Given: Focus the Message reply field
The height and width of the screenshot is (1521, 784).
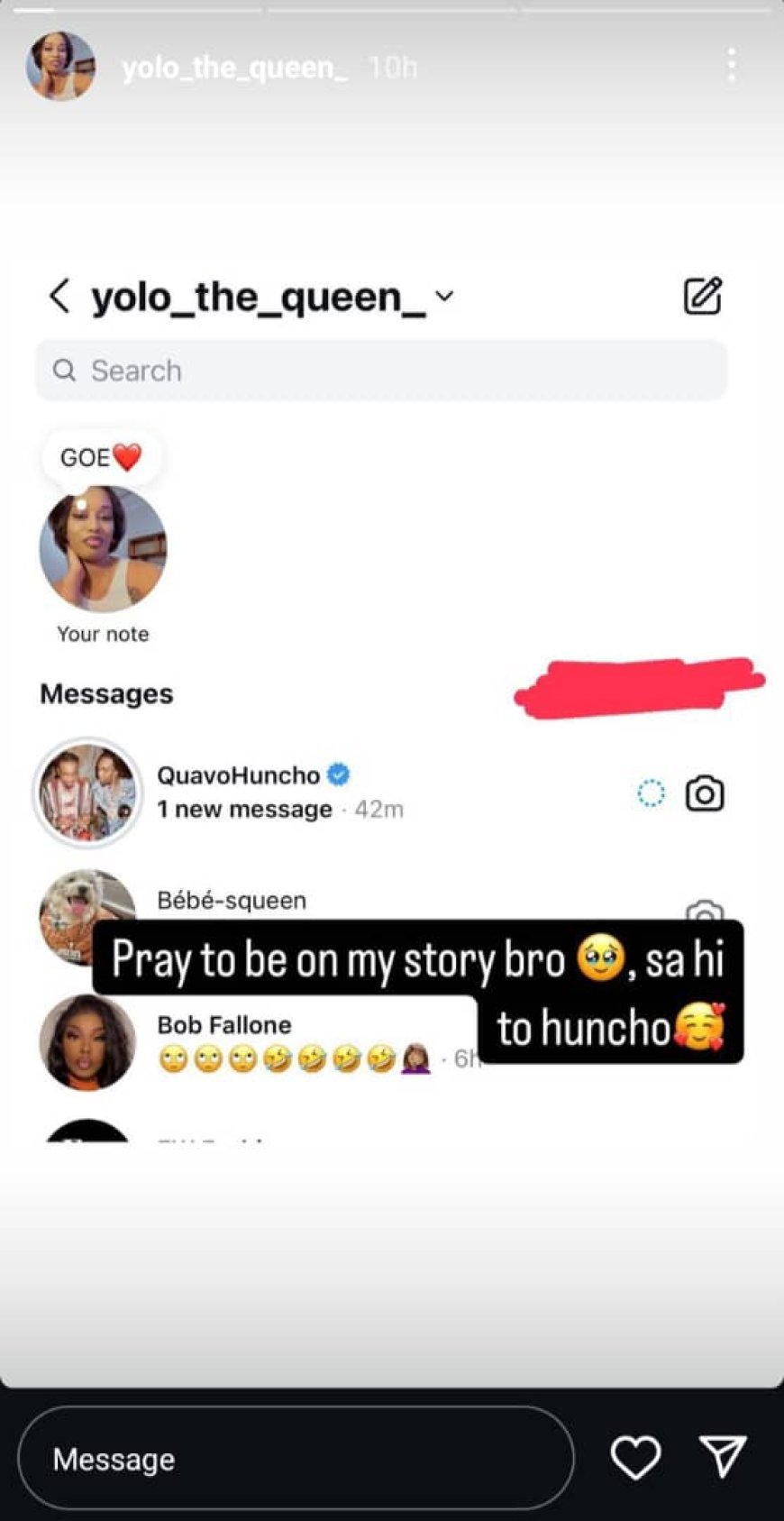Looking at the screenshot, I should pyautogui.click(x=296, y=1459).
